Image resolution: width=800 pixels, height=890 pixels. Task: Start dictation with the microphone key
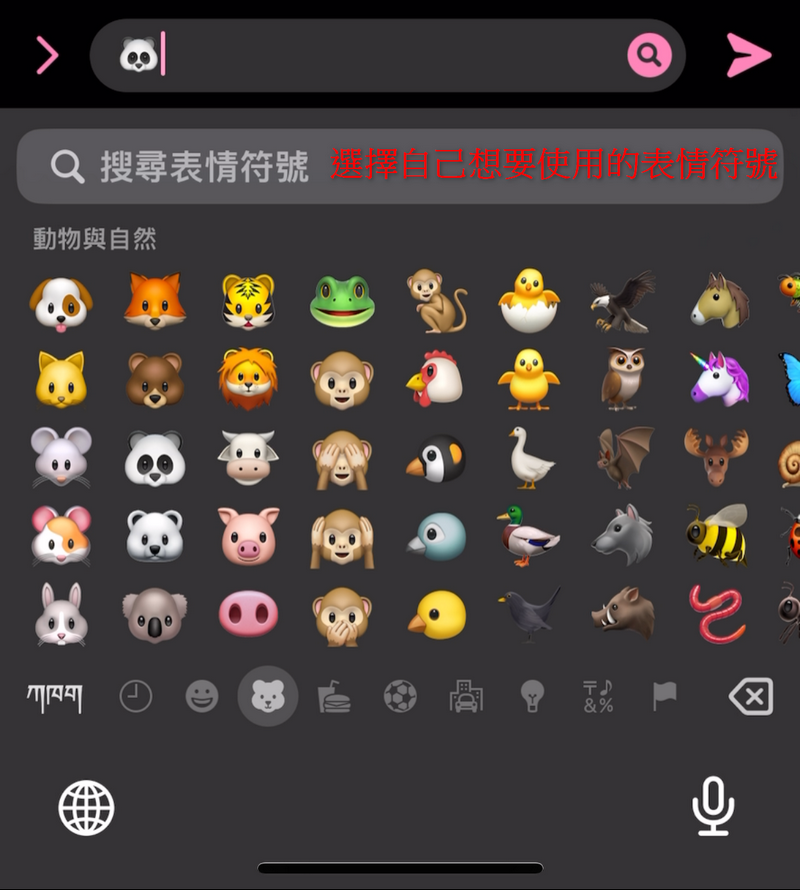pyautogui.click(x=713, y=806)
